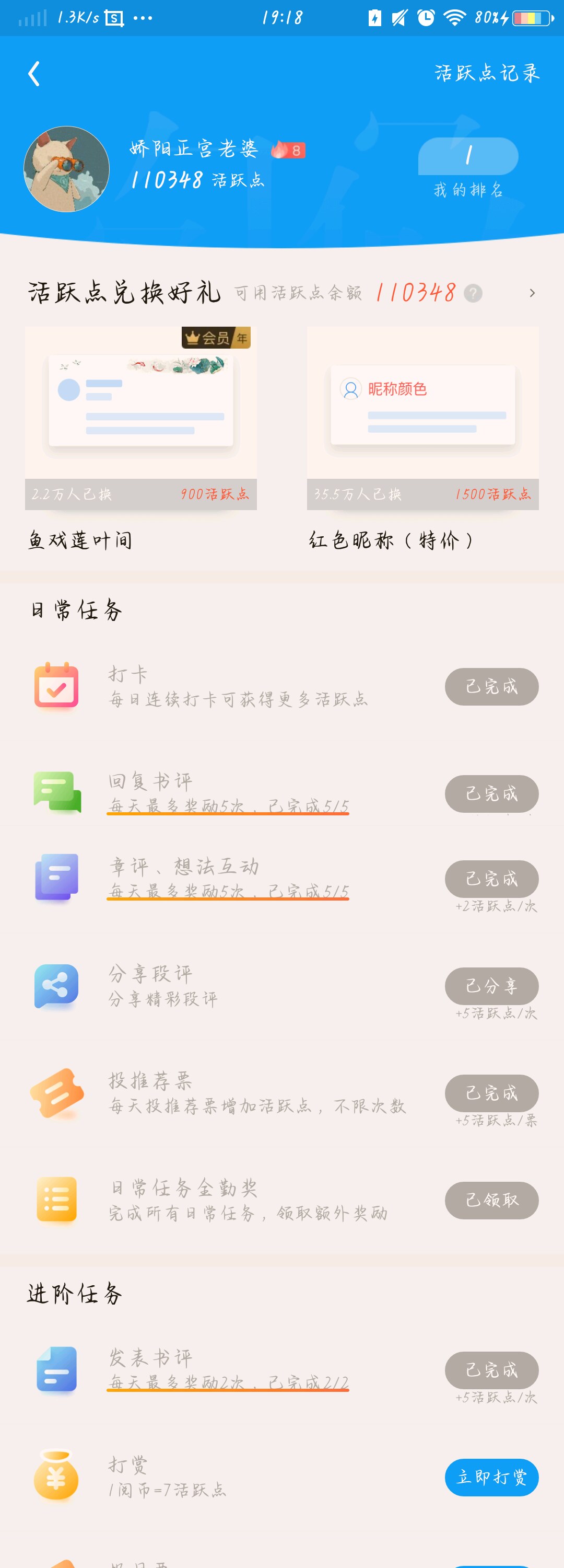This screenshot has width=564, height=1568.
Task: Tap 已完成 button for 投推荐票
Action: [491, 1092]
